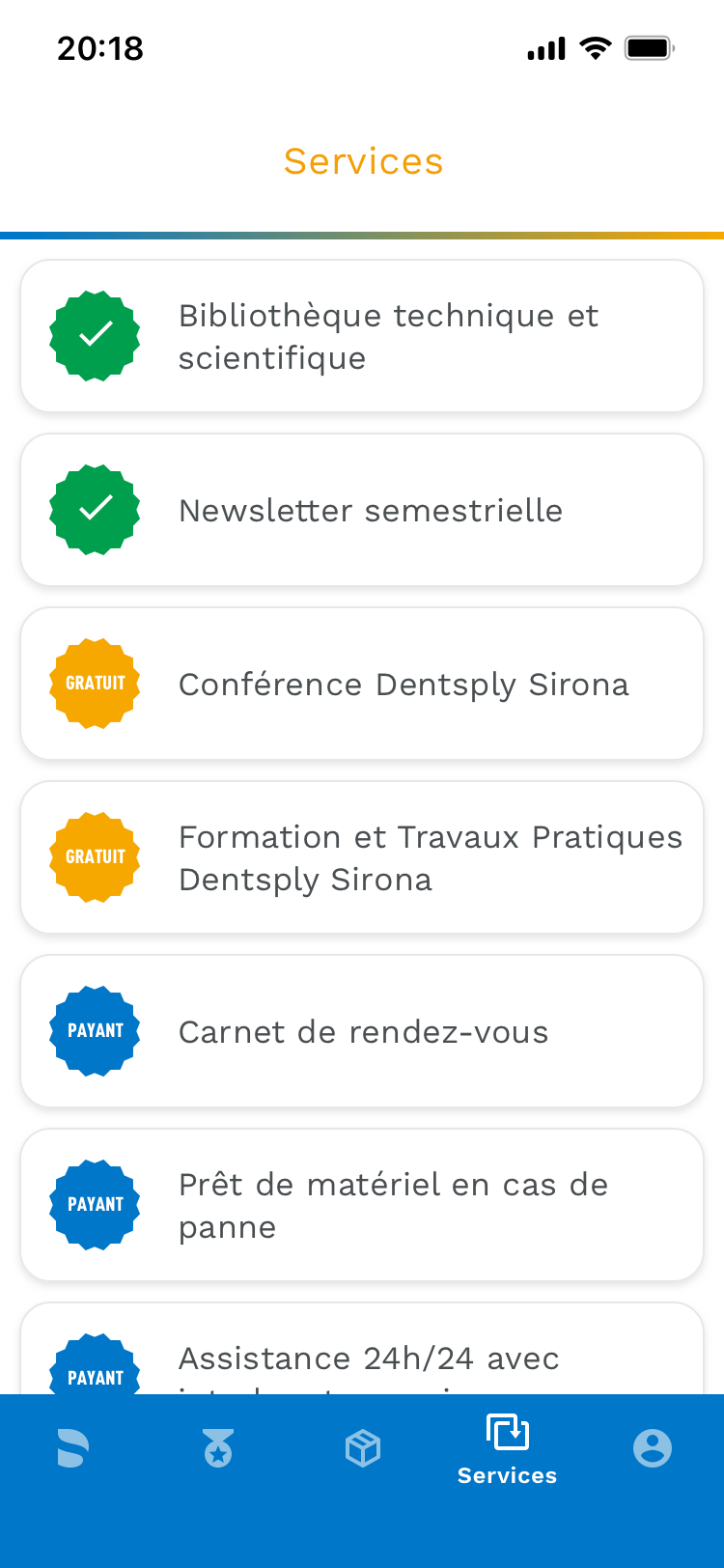
Task: Switch to the home logo tab
Action: pyautogui.click(x=73, y=1448)
